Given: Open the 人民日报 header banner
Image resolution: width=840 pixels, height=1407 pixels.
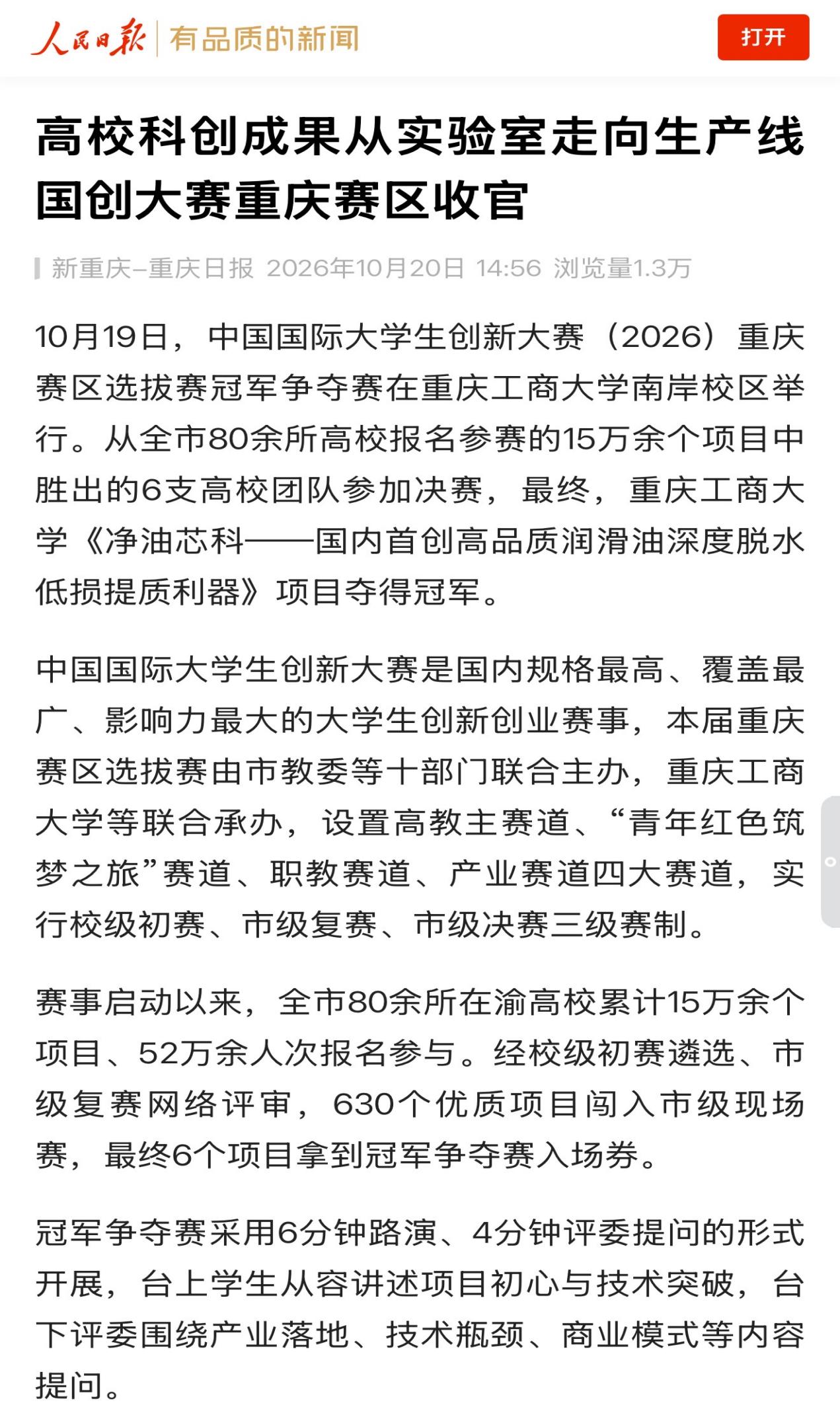Looking at the screenshot, I should [x=195, y=38].
